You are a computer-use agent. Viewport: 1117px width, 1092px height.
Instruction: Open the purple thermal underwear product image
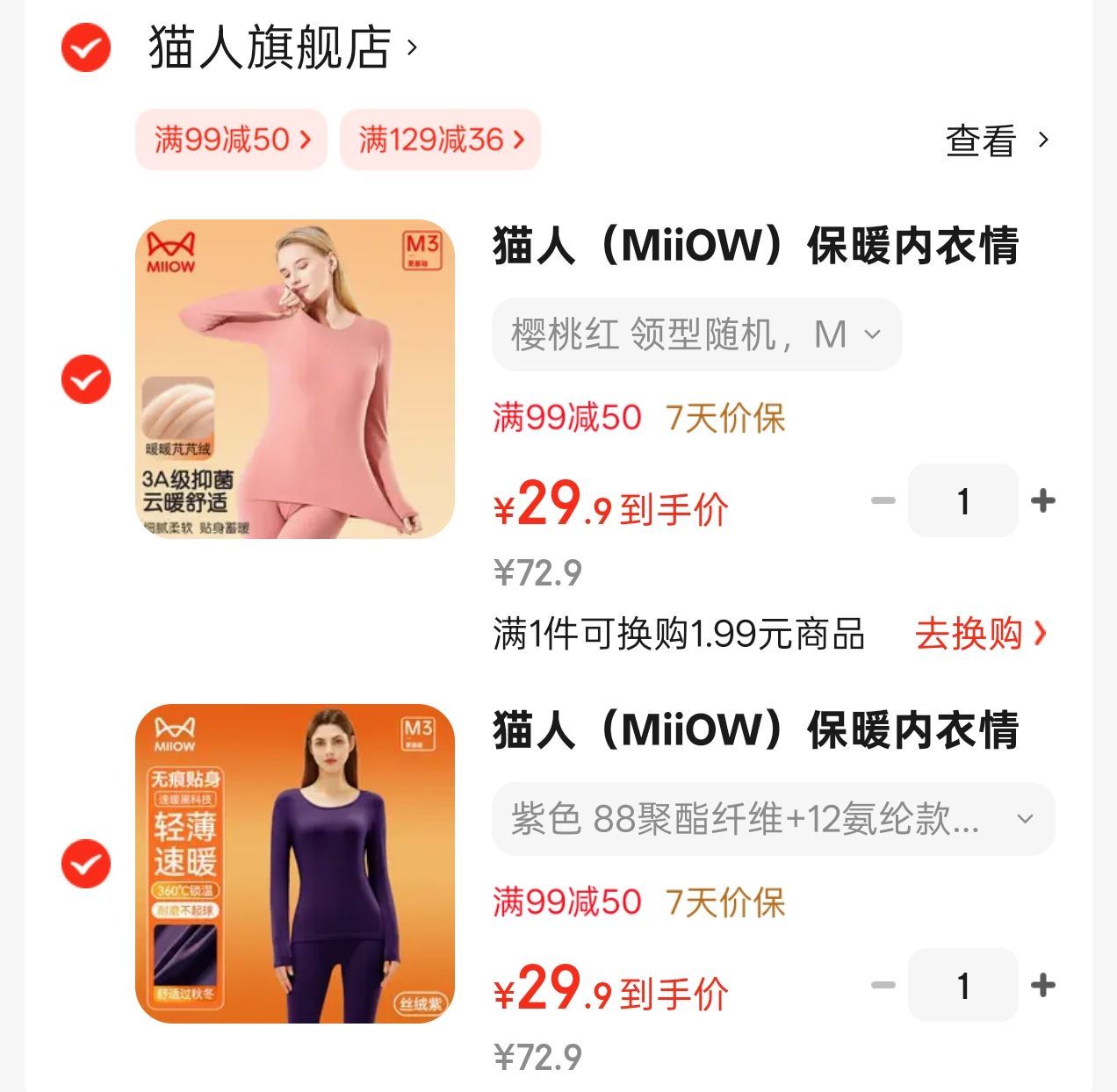point(295,864)
